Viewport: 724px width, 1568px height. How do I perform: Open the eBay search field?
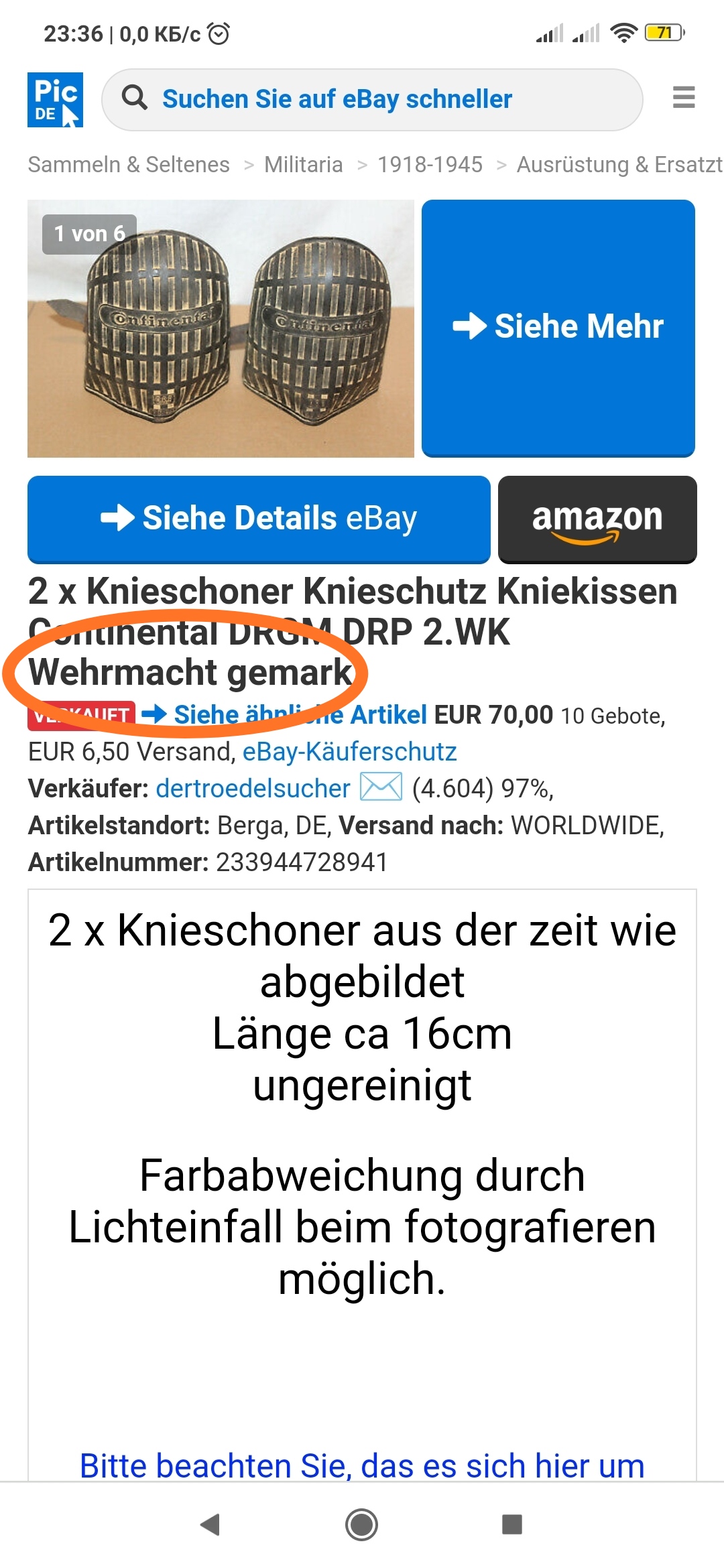(x=372, y=99)
